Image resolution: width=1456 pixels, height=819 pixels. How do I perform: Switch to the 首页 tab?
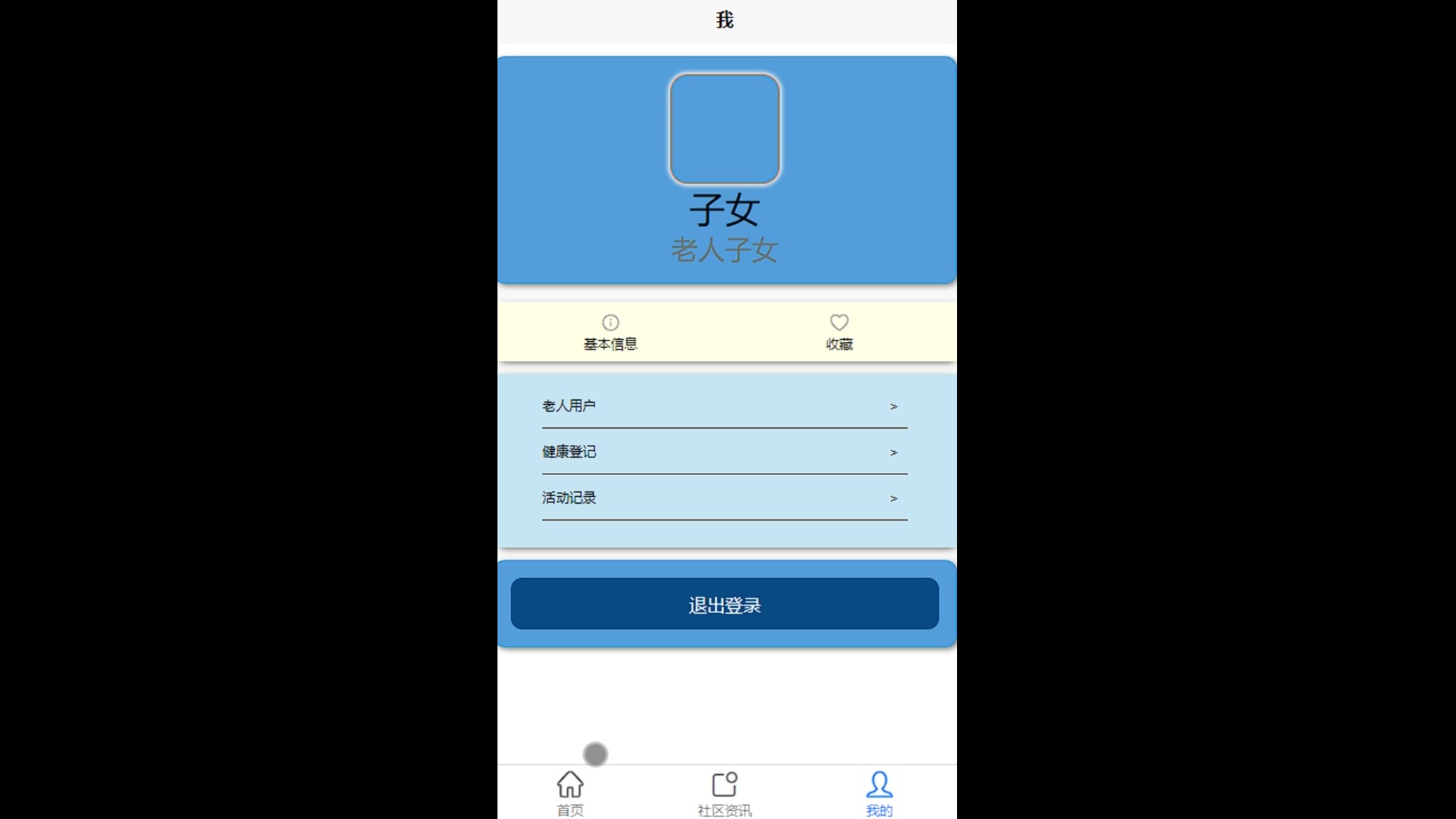pos(570,792)
